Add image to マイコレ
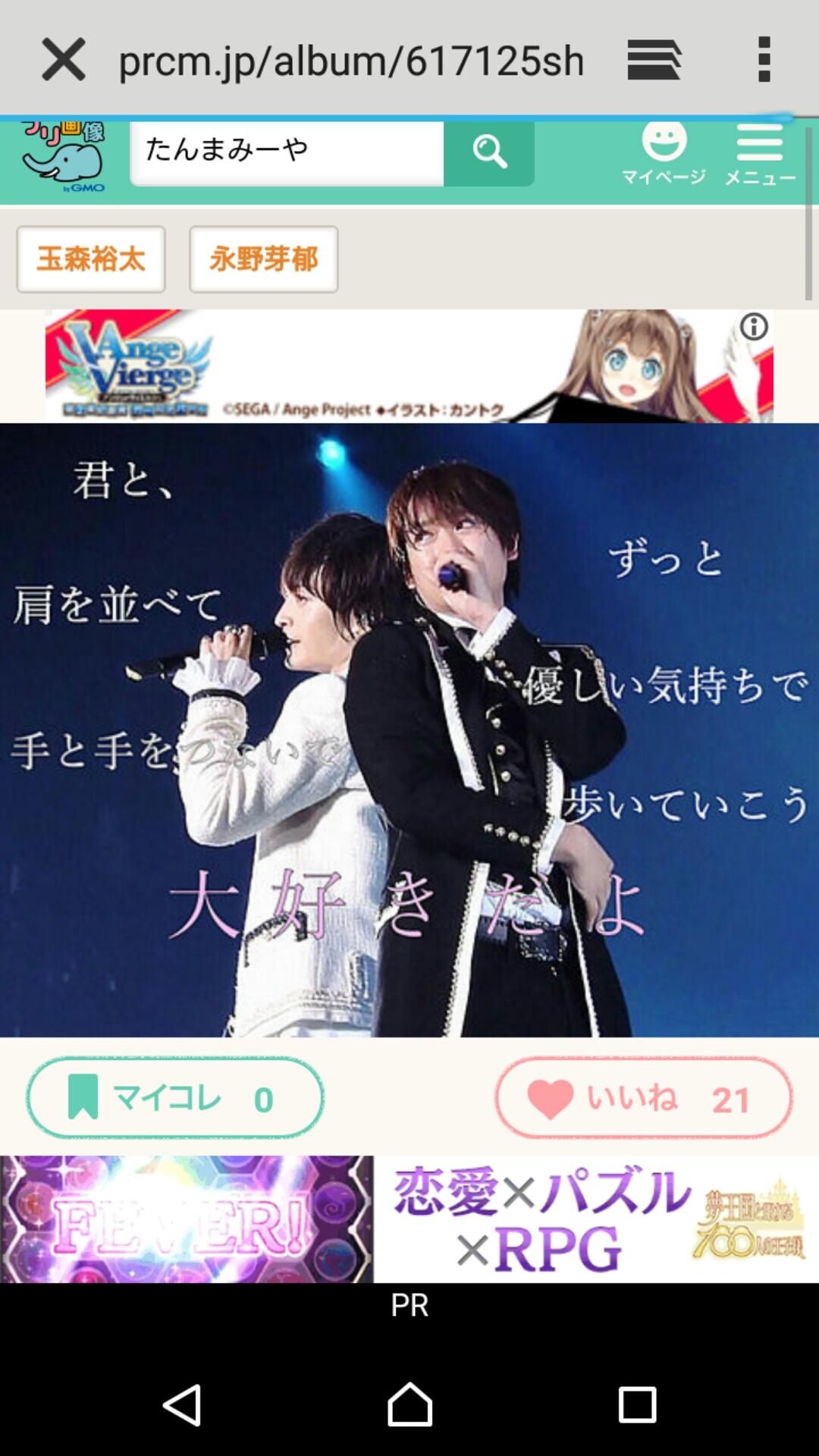Image resolution: width=819 pixels, height=1456 pixels. (x=175, y=1098)
